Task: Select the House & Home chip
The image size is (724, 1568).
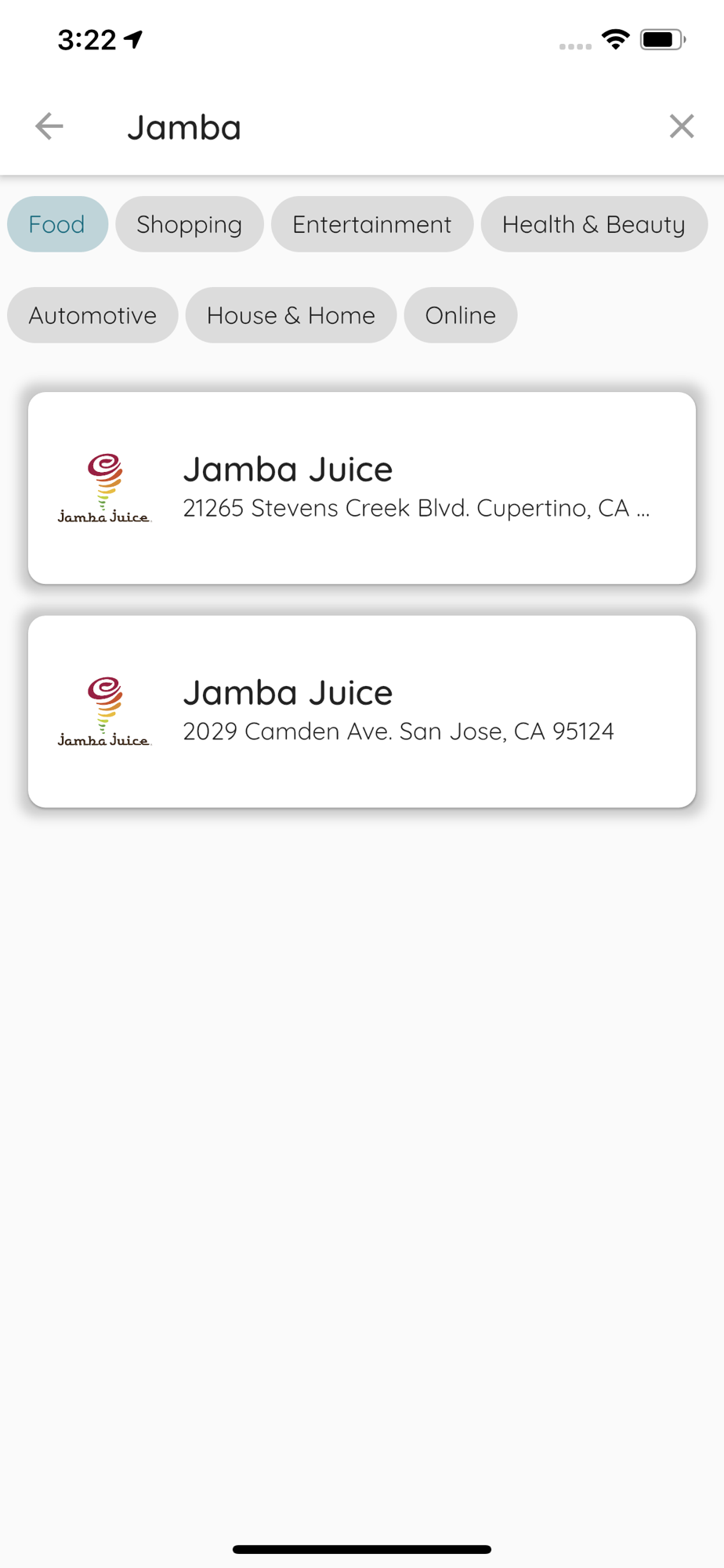Action: pos(291,315)
